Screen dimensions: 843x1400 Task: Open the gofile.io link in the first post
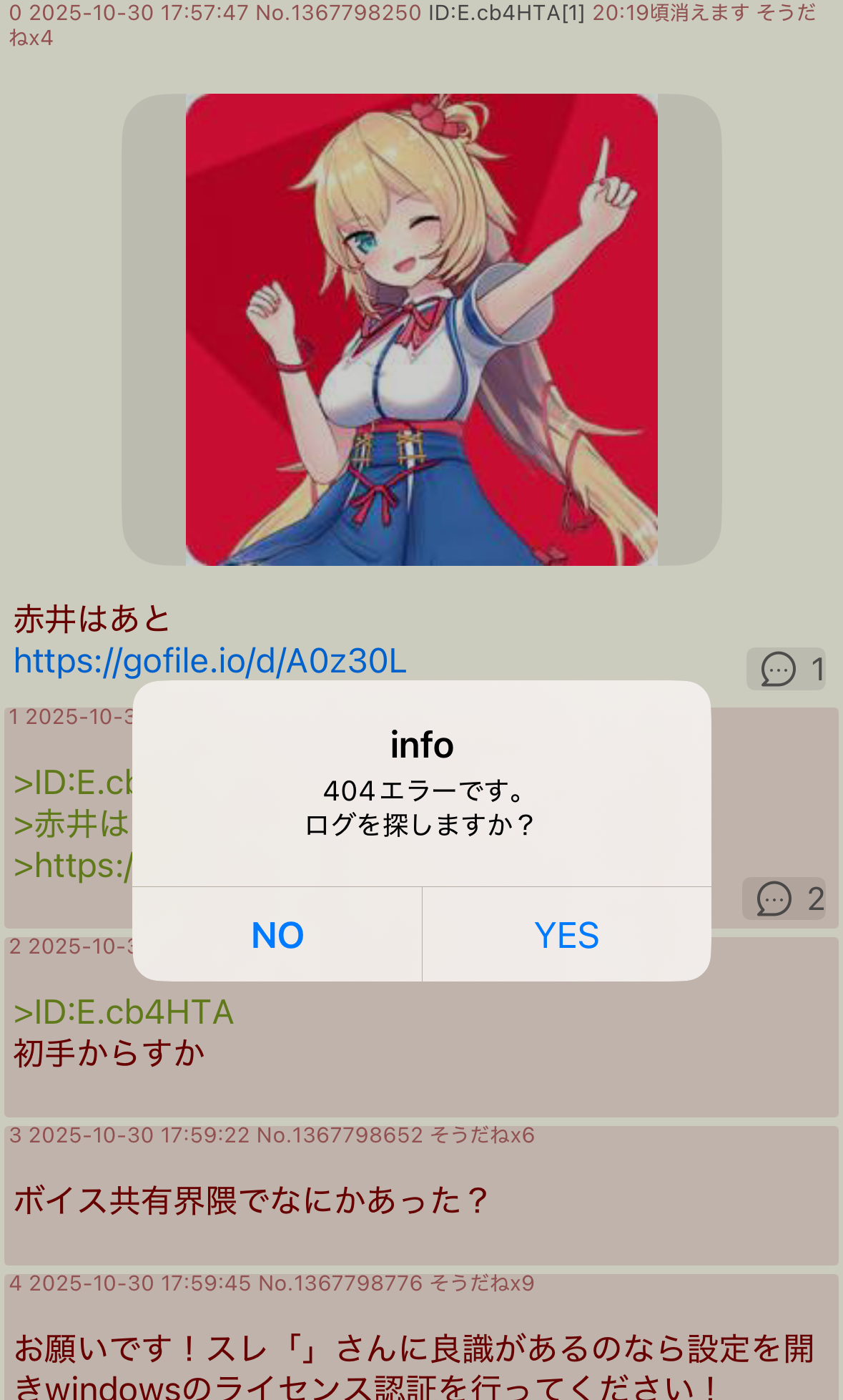point(210,661)
